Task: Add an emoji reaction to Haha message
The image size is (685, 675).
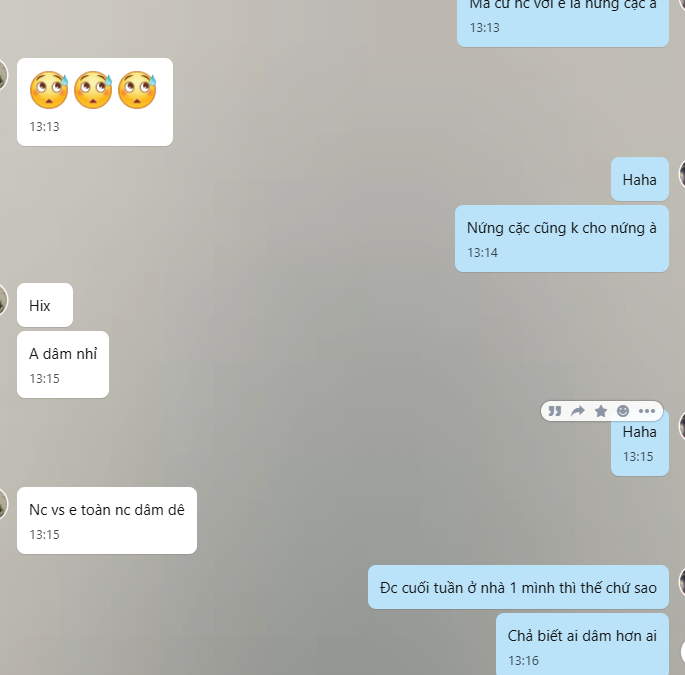Action: click(623, 411)
